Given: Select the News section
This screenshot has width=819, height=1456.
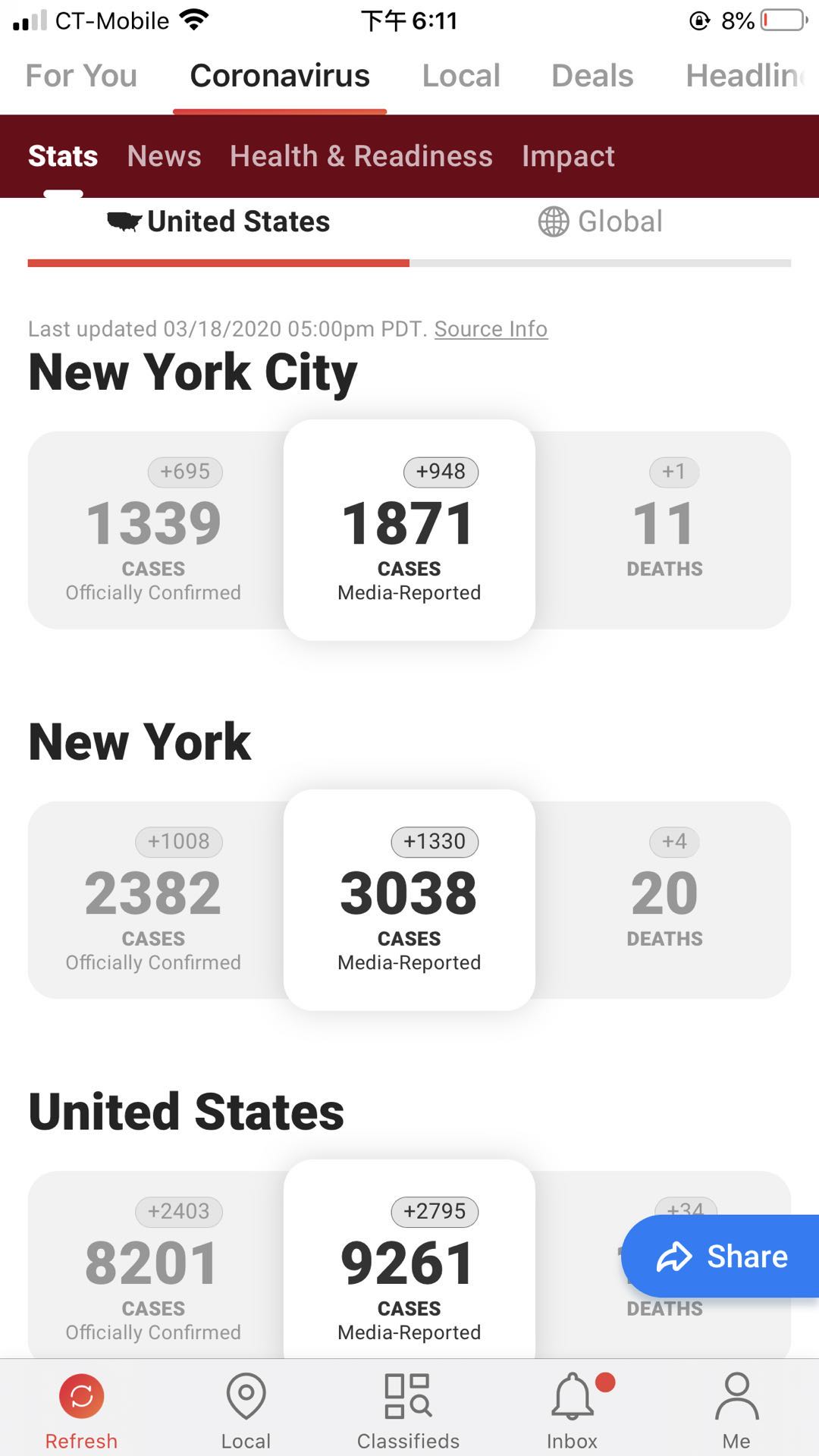Looking at the screenshot, I should pyautogui.click(x=164, y=156).
